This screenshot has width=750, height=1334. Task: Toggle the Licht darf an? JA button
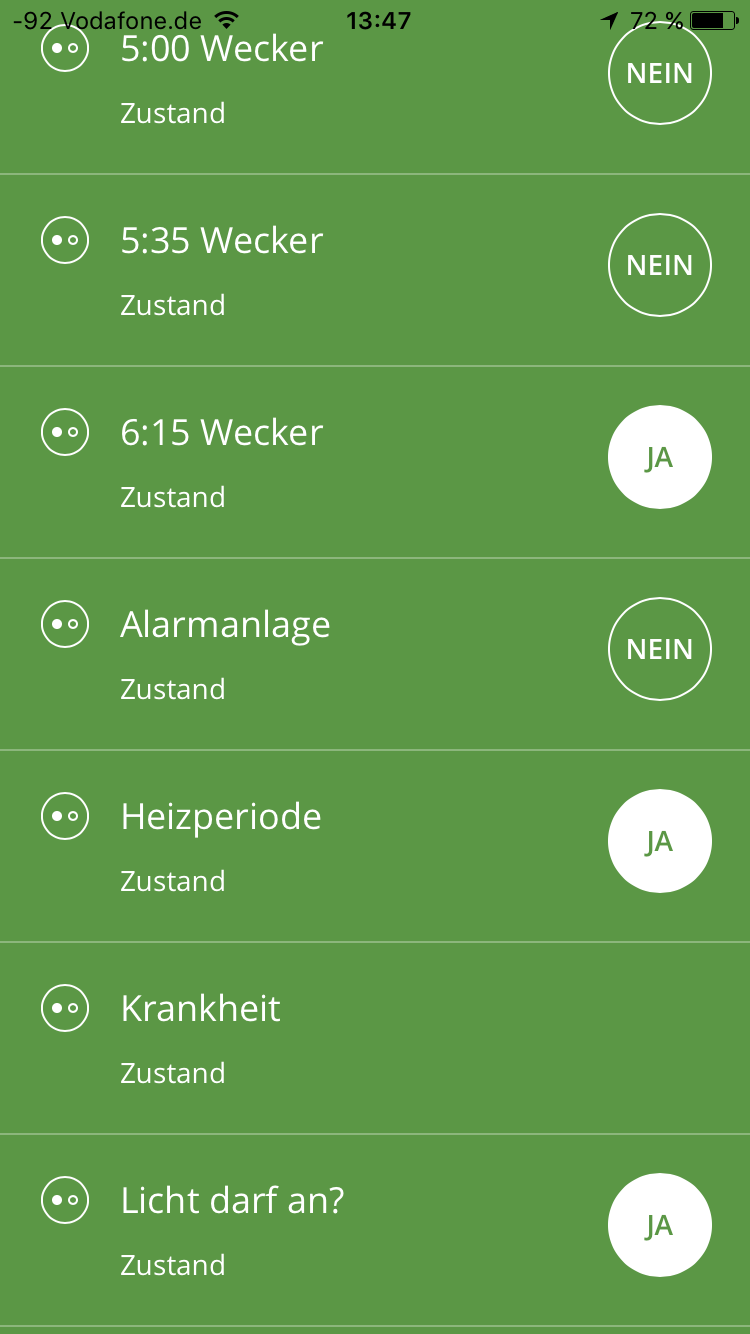(x=659, y=1225)
